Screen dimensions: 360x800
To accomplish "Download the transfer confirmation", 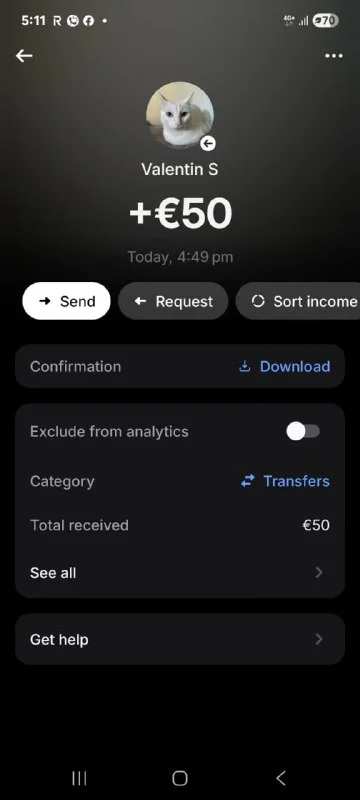I will 285,366.
